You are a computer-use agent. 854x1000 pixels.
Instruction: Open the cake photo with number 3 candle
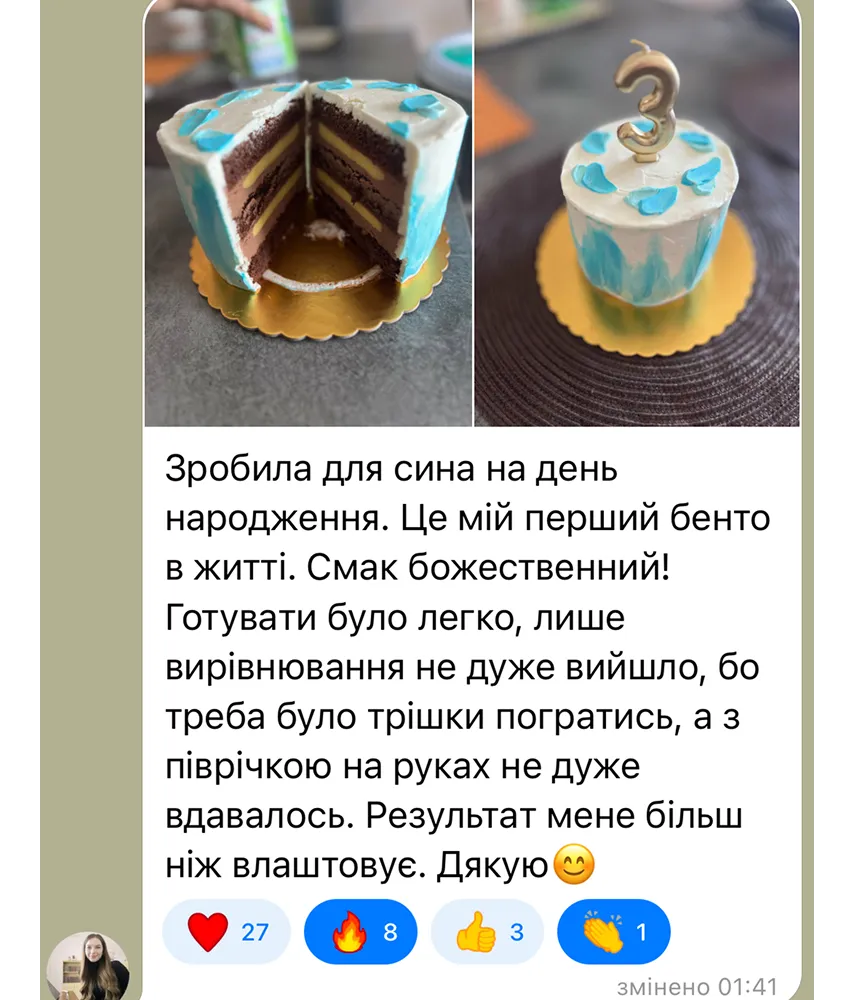[x=637, y=212]
